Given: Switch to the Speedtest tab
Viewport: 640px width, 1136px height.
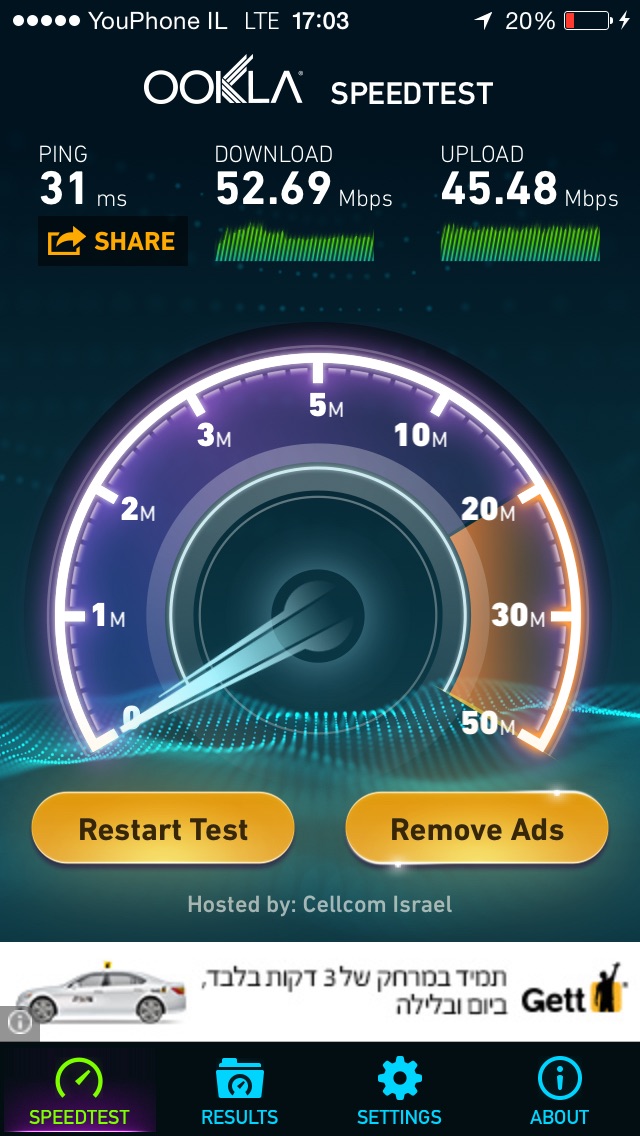Looking at the screenshot, I should coord(79,1091).
